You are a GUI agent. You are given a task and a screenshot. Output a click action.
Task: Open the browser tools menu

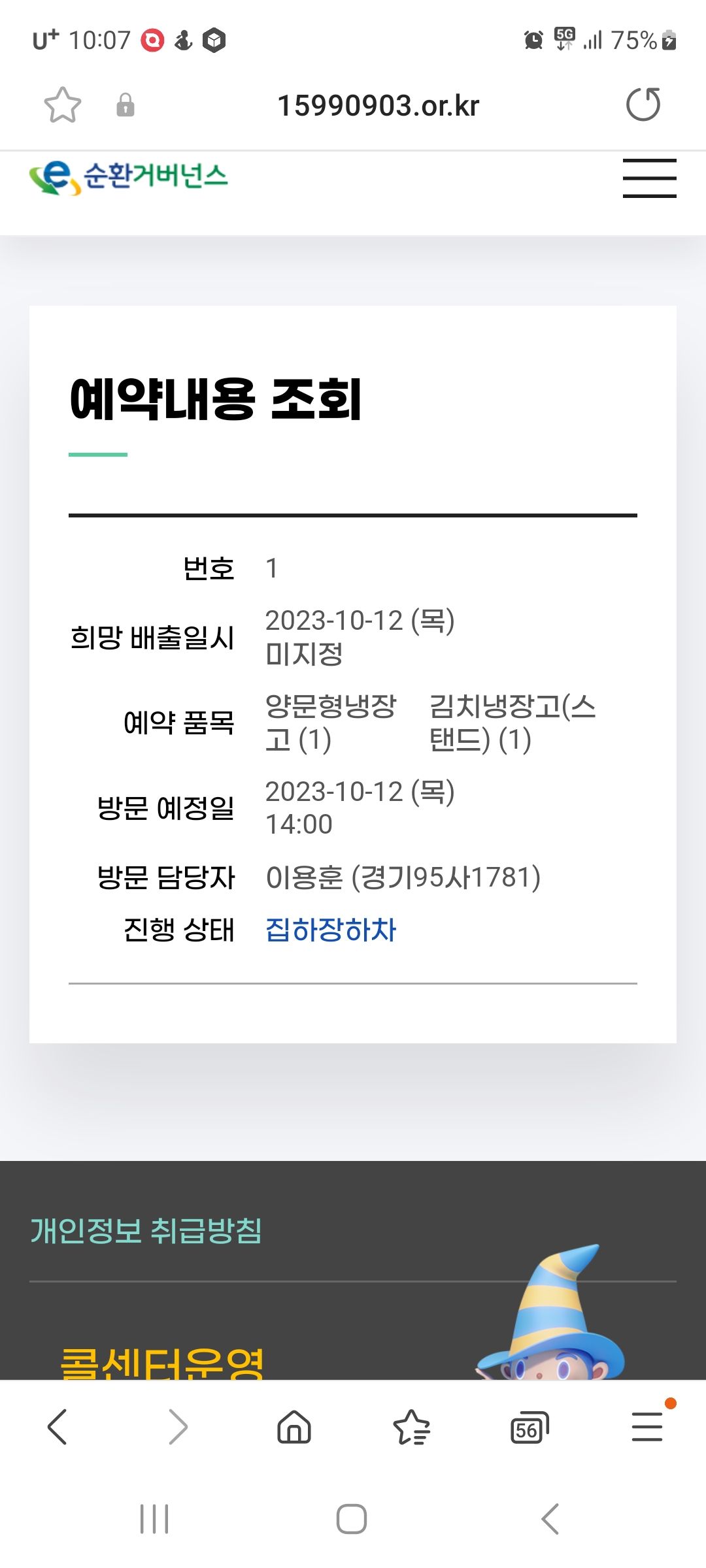[x=647, y=1427]
